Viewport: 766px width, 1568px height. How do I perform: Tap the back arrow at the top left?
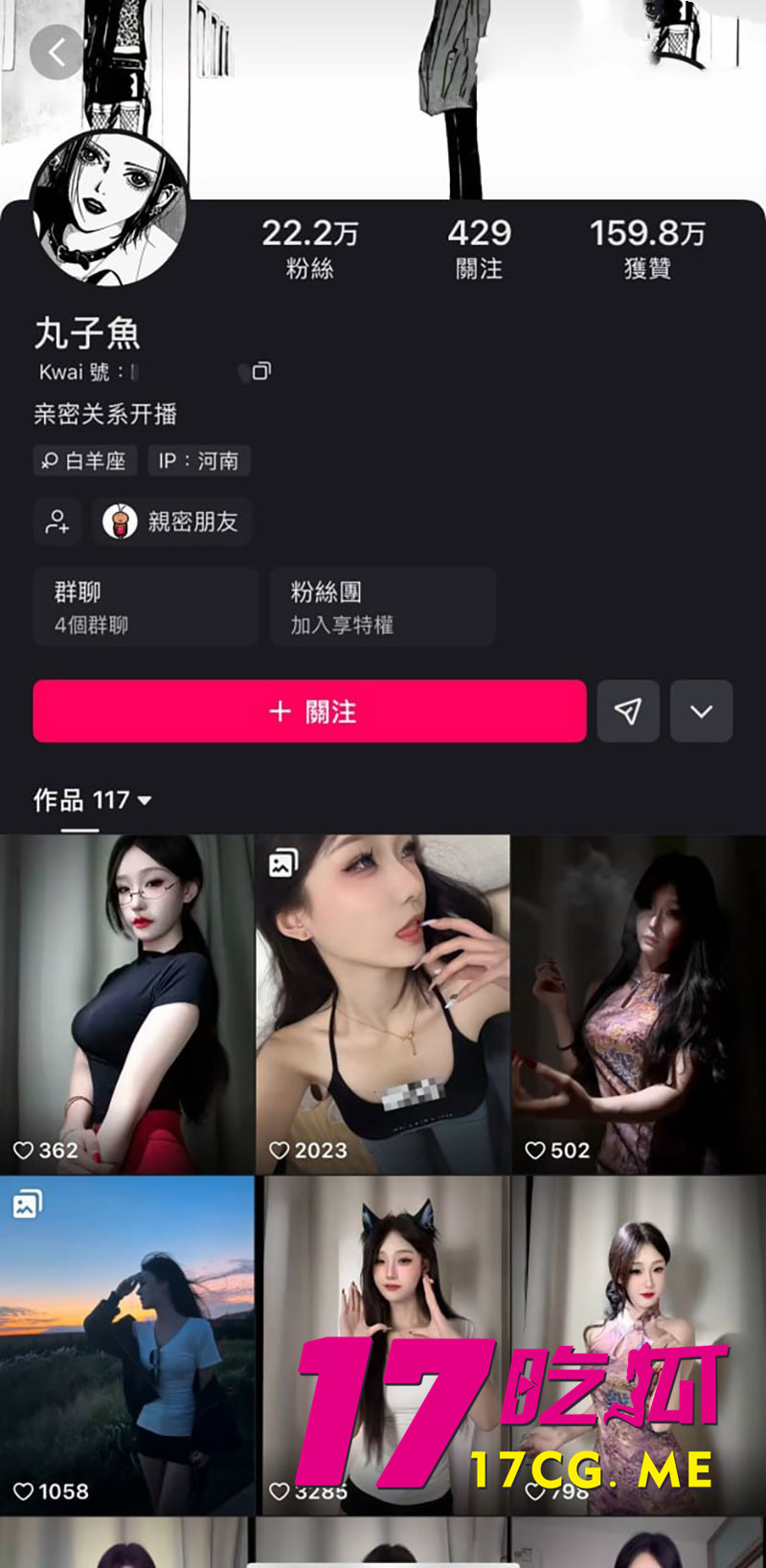(56, 53)
